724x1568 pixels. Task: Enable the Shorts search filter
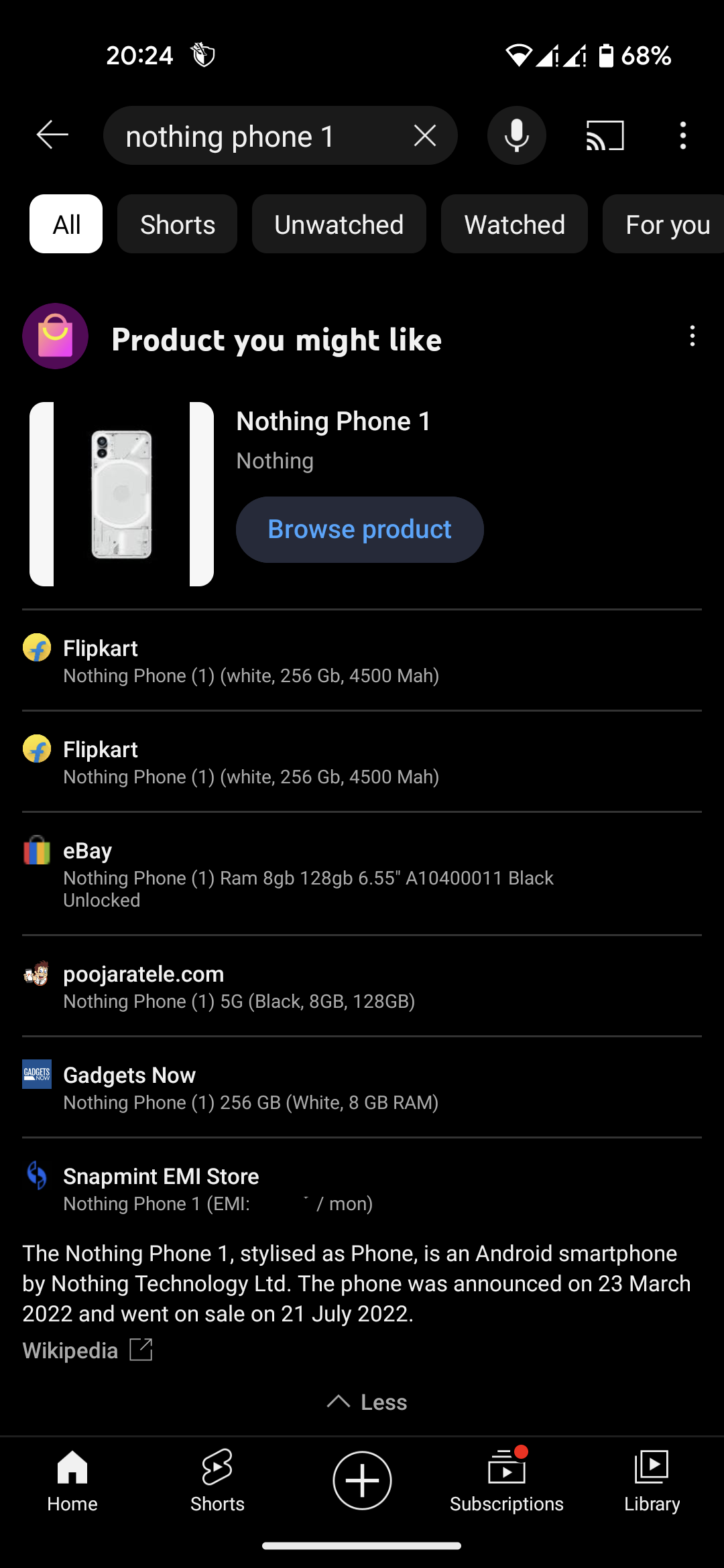click(177, 224)
